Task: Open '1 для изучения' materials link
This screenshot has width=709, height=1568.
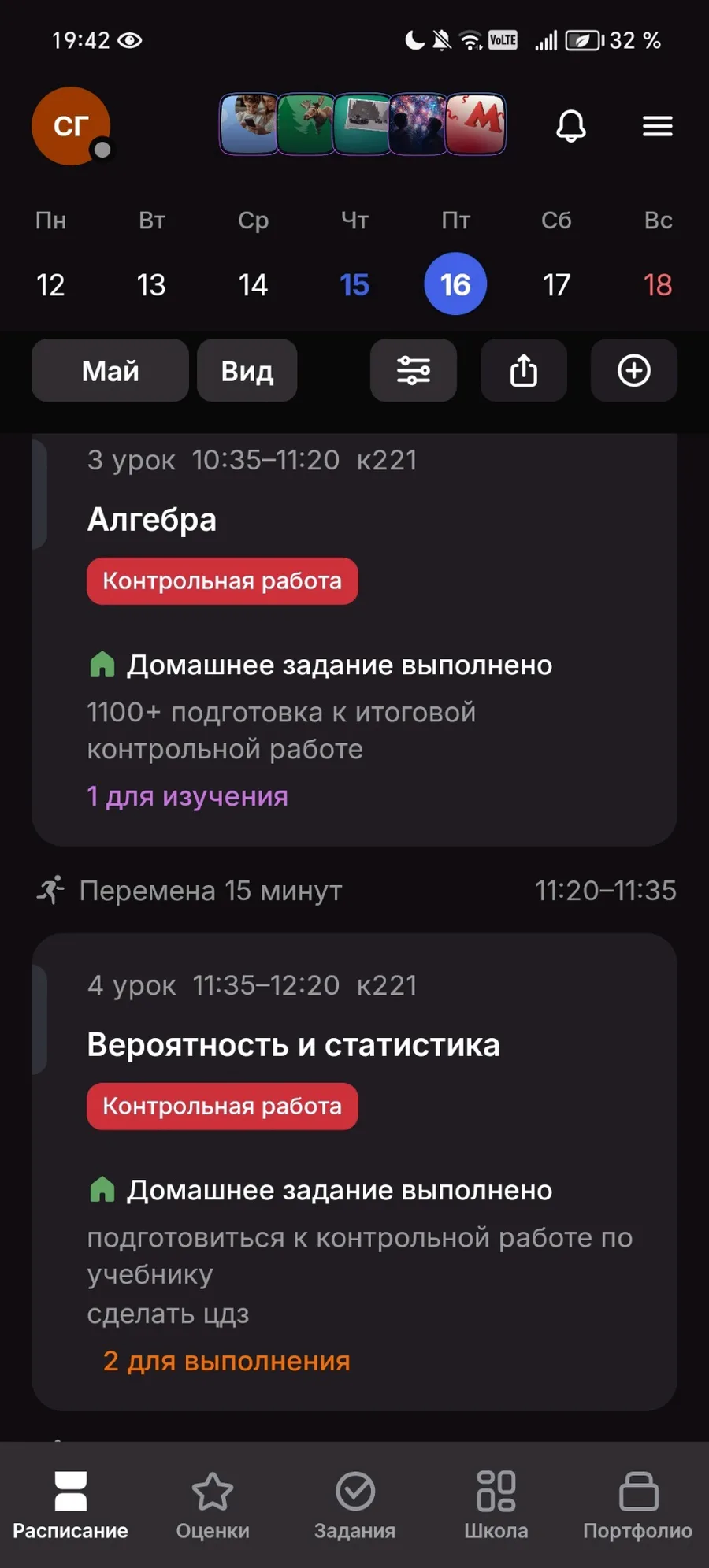Action: 187,796
